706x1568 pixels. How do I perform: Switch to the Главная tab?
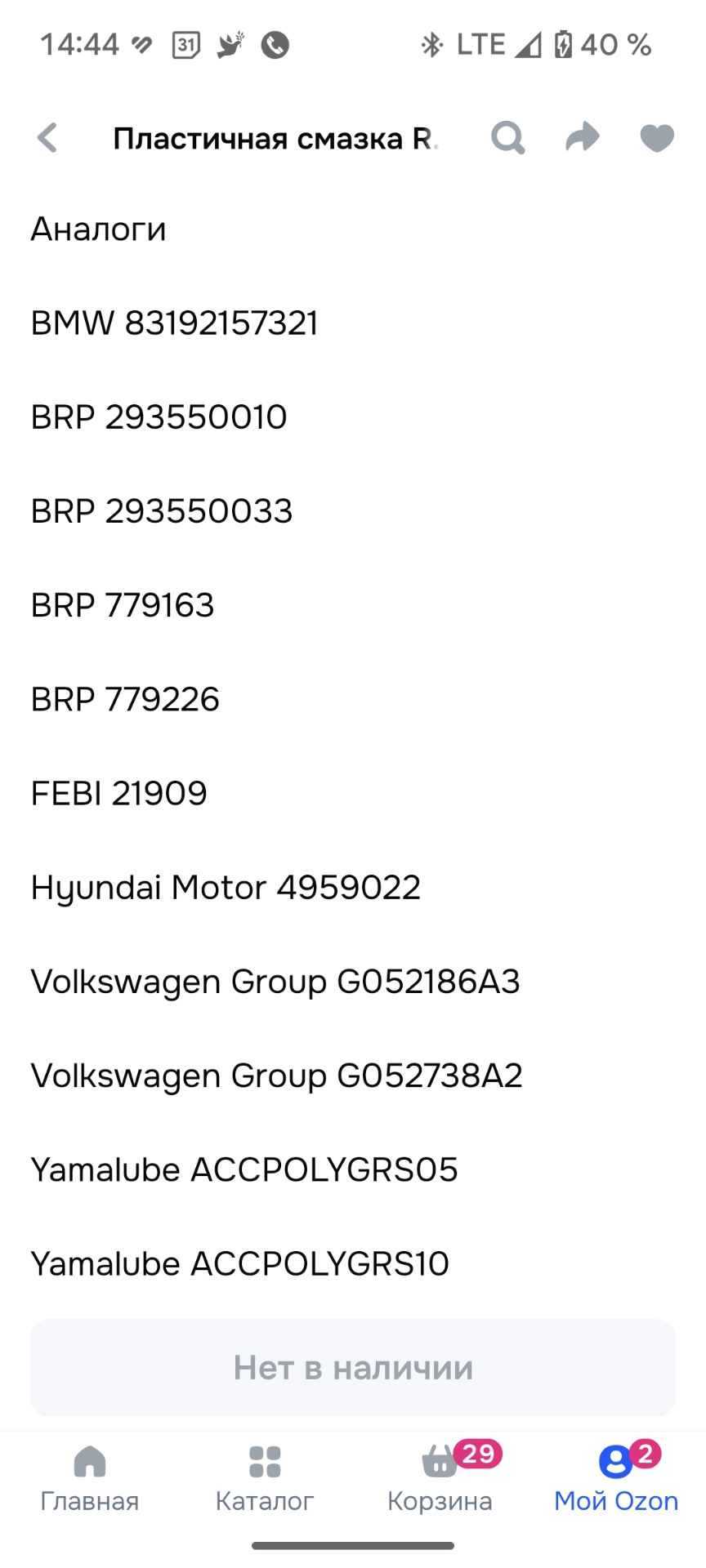(90, 1478)
